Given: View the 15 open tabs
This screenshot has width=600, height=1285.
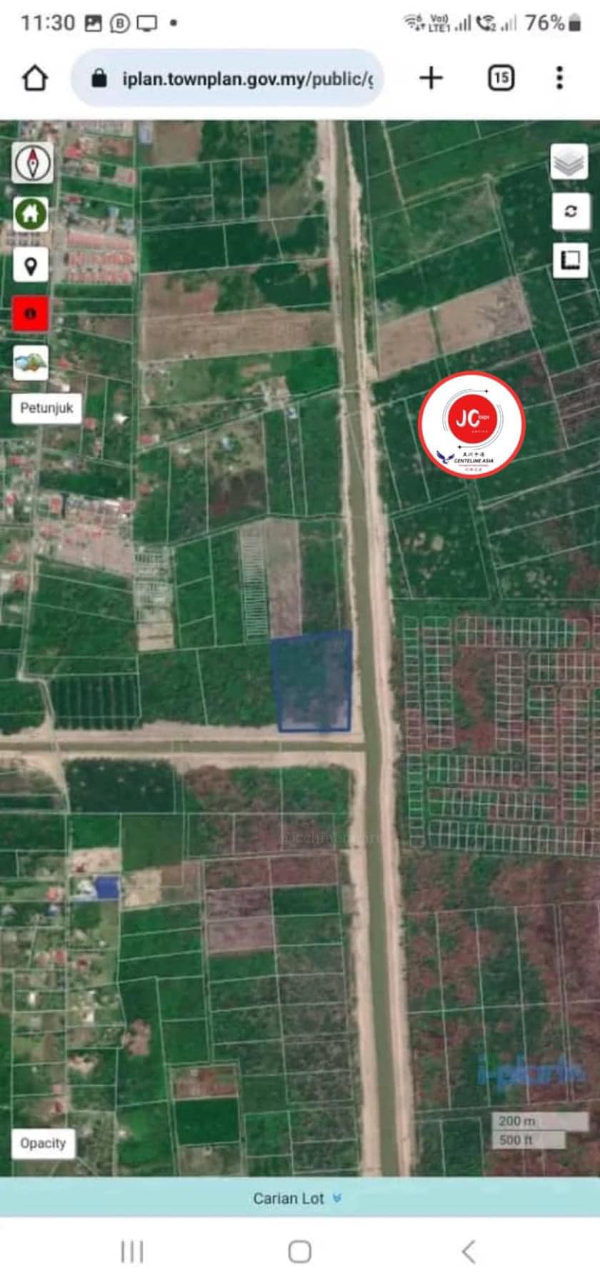Looking at the screenshot, I should click(501, 78).
